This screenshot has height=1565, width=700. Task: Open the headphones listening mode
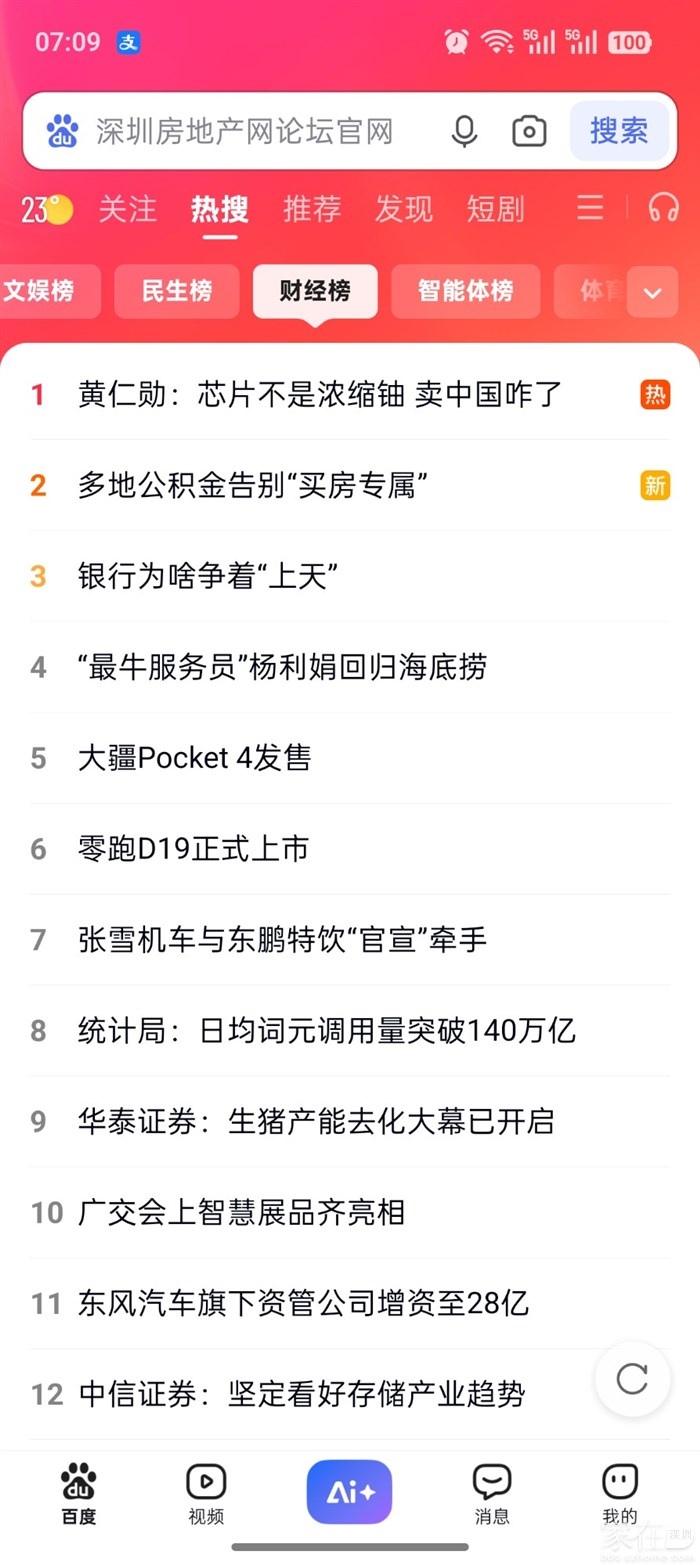click(x=664, y=208)
